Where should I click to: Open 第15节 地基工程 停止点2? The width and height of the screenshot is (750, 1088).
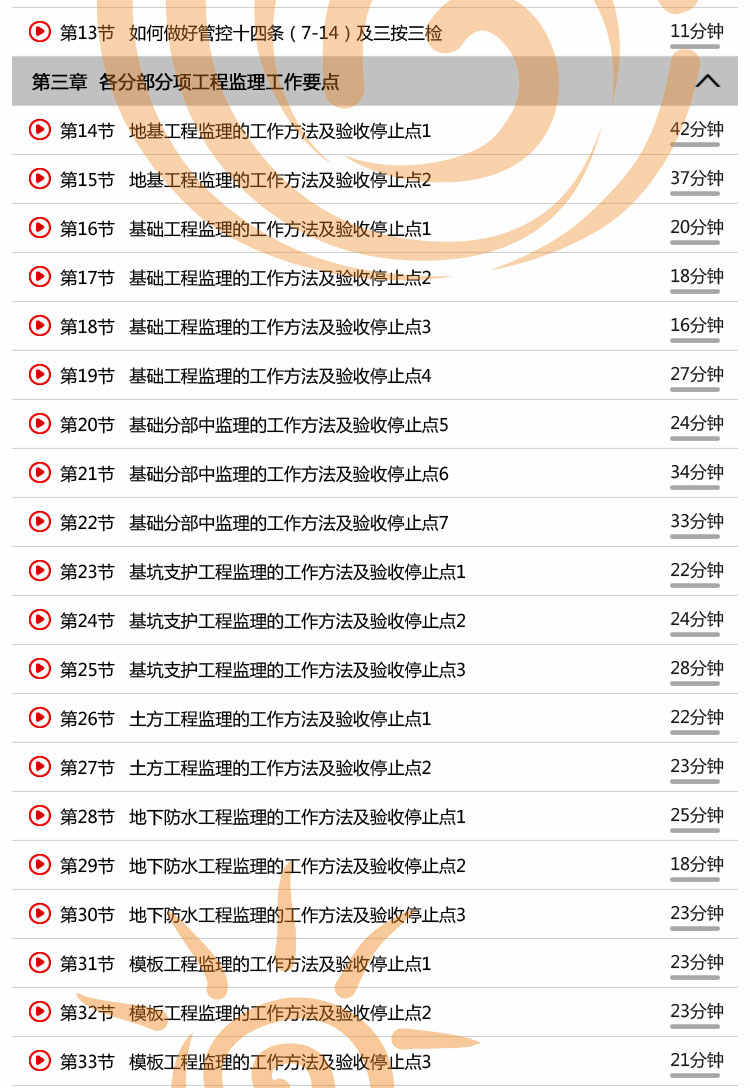click(x=280, y=180)
